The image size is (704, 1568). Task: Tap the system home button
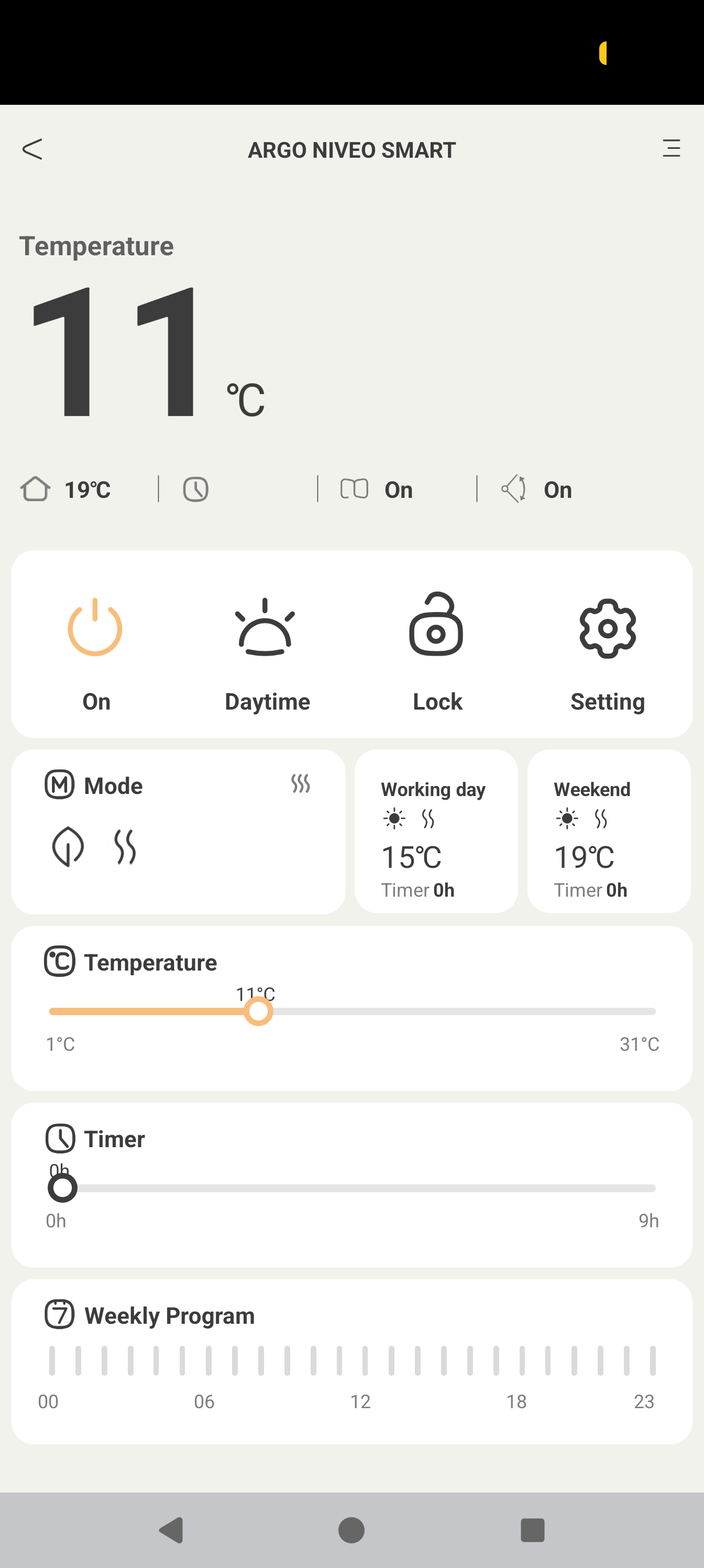(x=351, y=1530)
